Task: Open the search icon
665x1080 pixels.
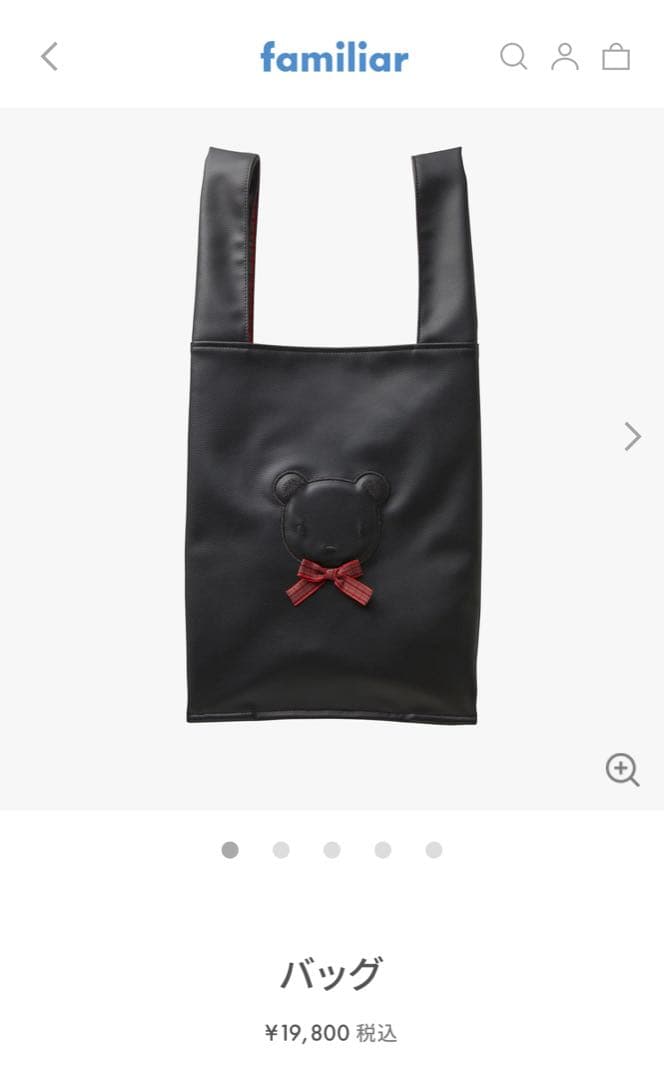Action: coord(513,57)
